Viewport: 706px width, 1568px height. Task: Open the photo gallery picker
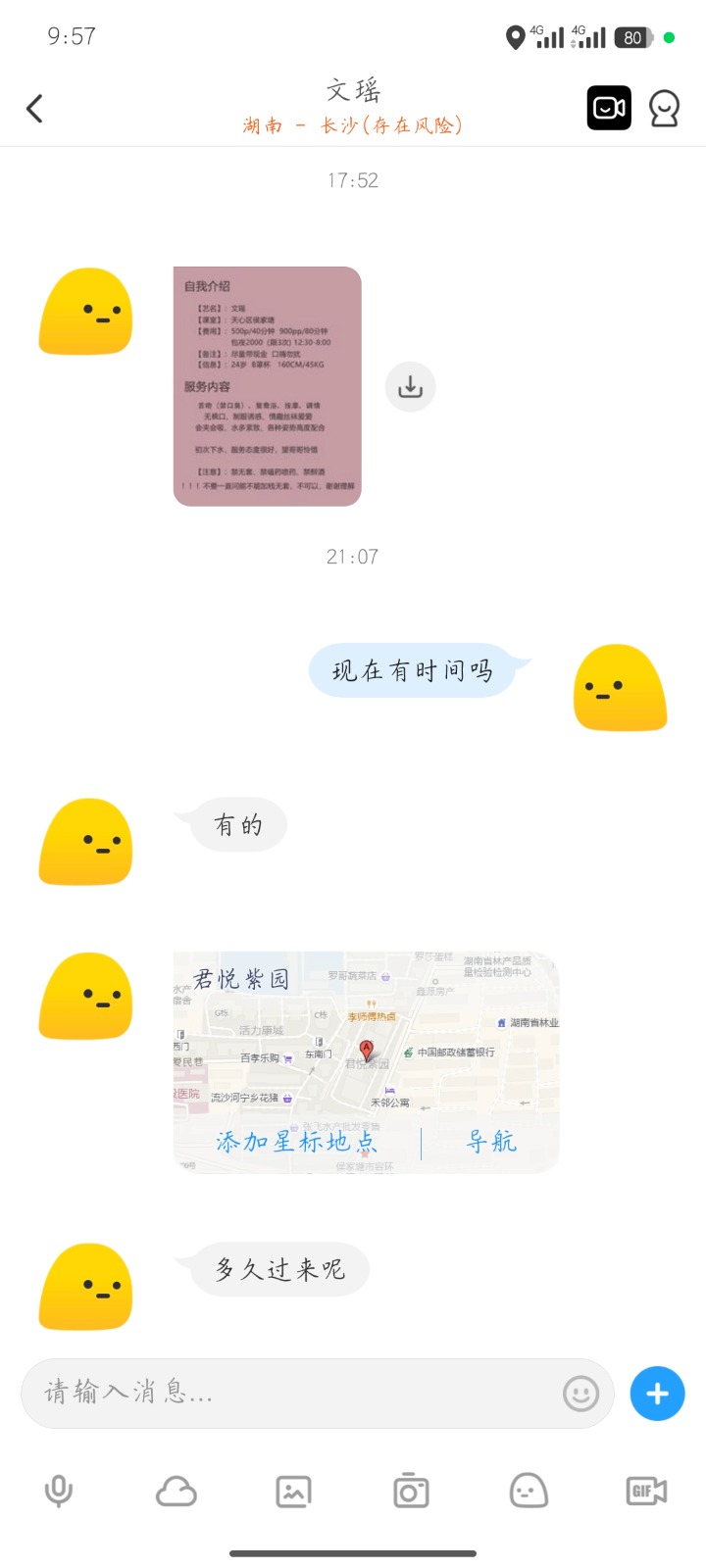[293, 1491]
